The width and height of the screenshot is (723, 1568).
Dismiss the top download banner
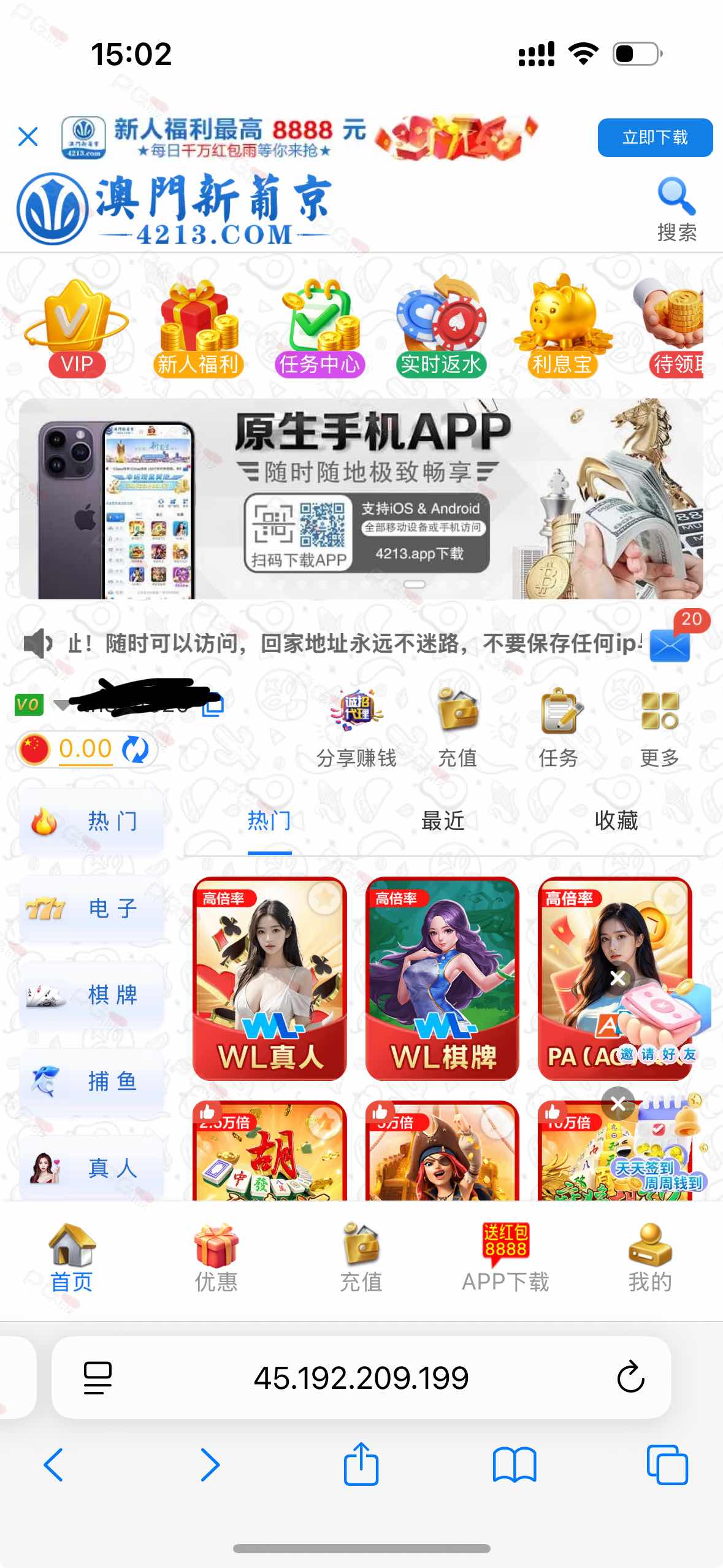[28, 137]
